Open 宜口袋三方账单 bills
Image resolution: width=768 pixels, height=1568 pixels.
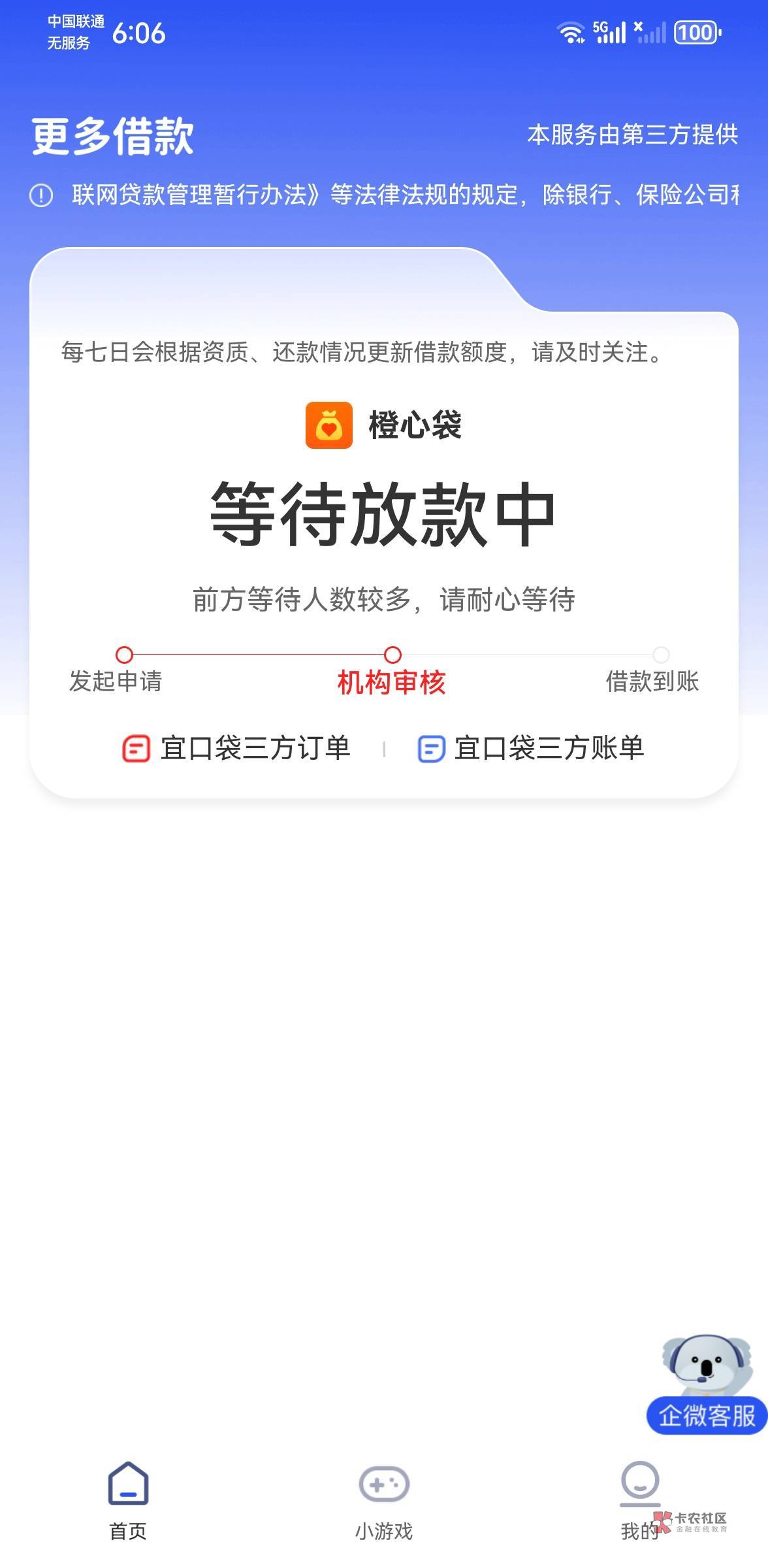(x=531, y=748)
